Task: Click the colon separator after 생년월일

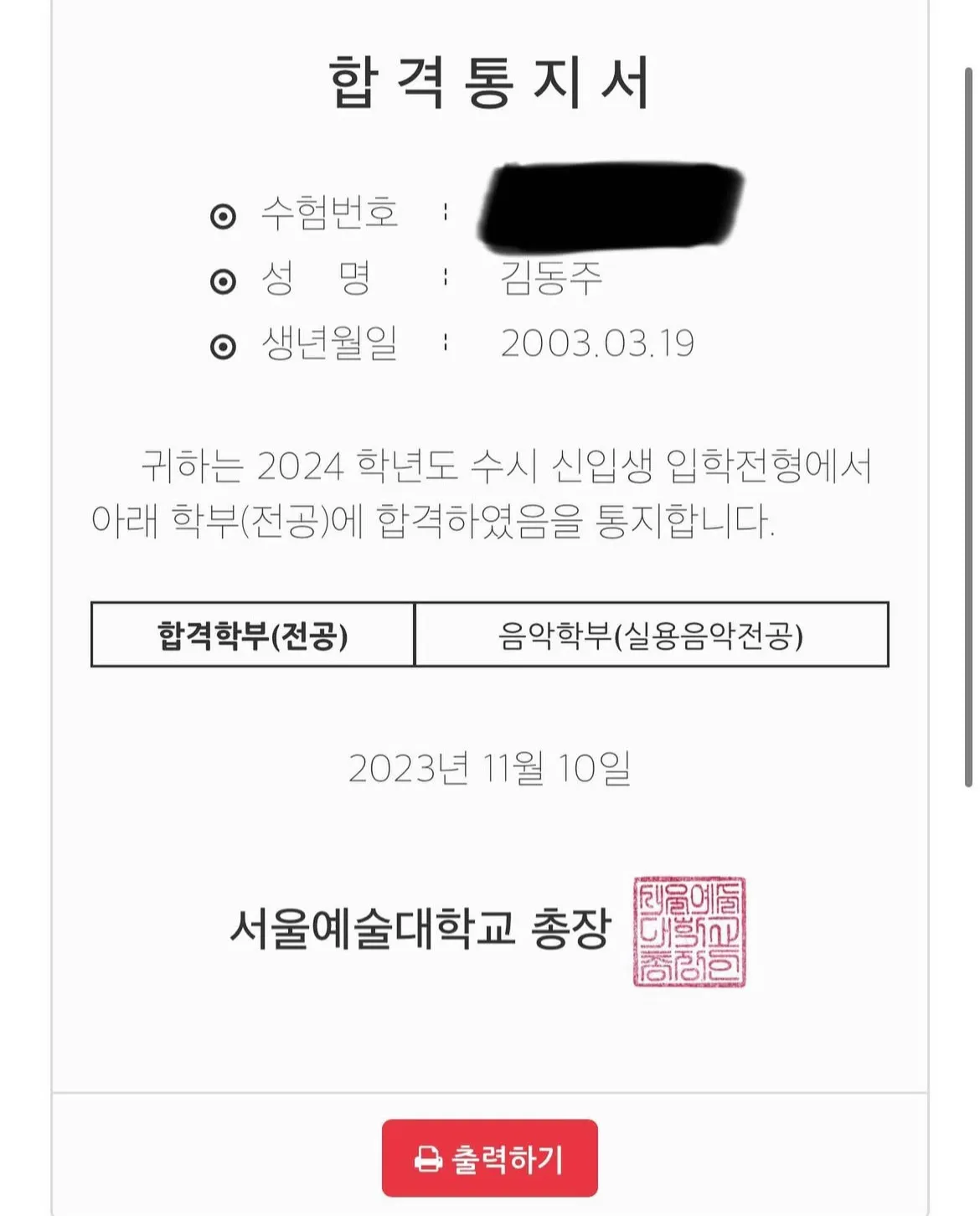Action: click(446, 343)
